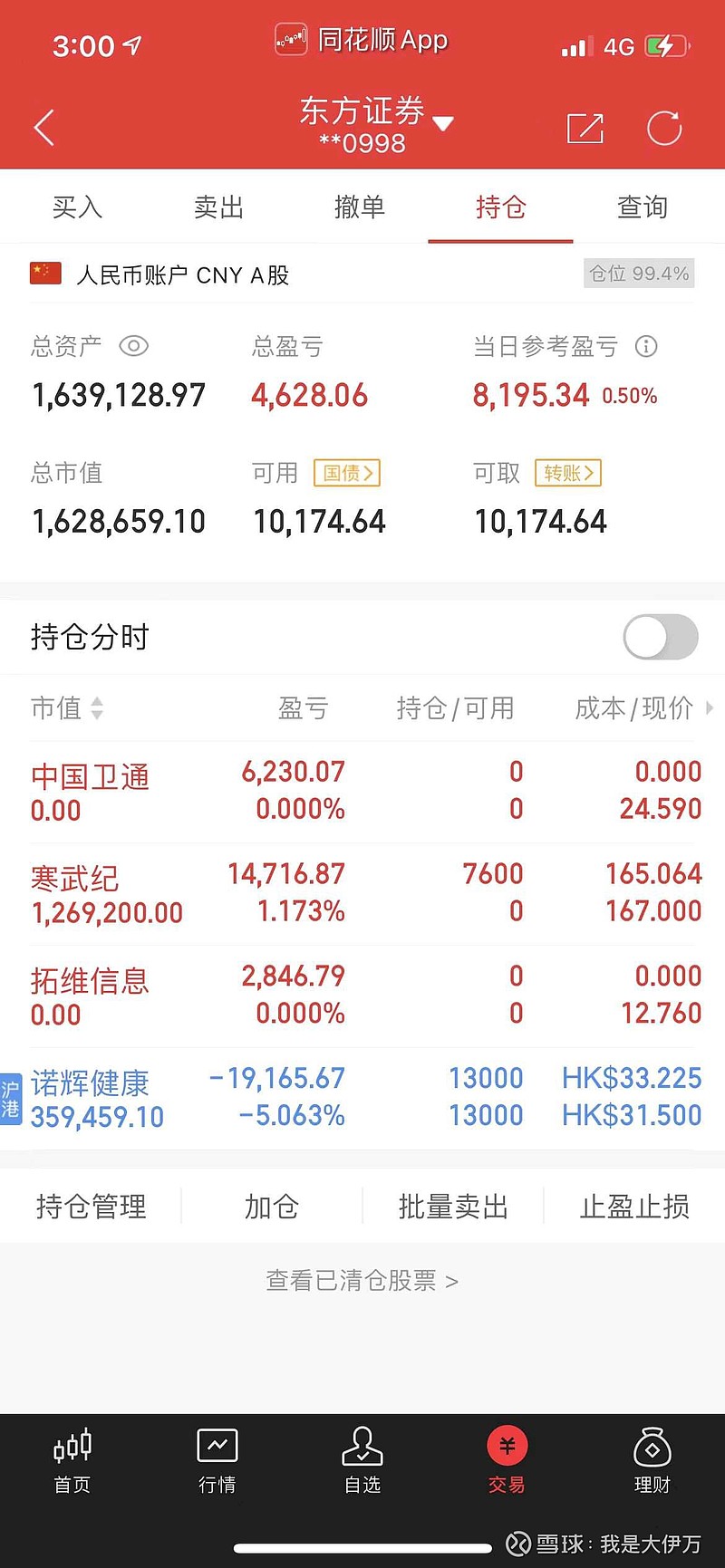Image resolution: width=725 pixels, height=1568 pixels.
Task: Open the 东方证券 account dropdown
Action: [x=375, y=124]
